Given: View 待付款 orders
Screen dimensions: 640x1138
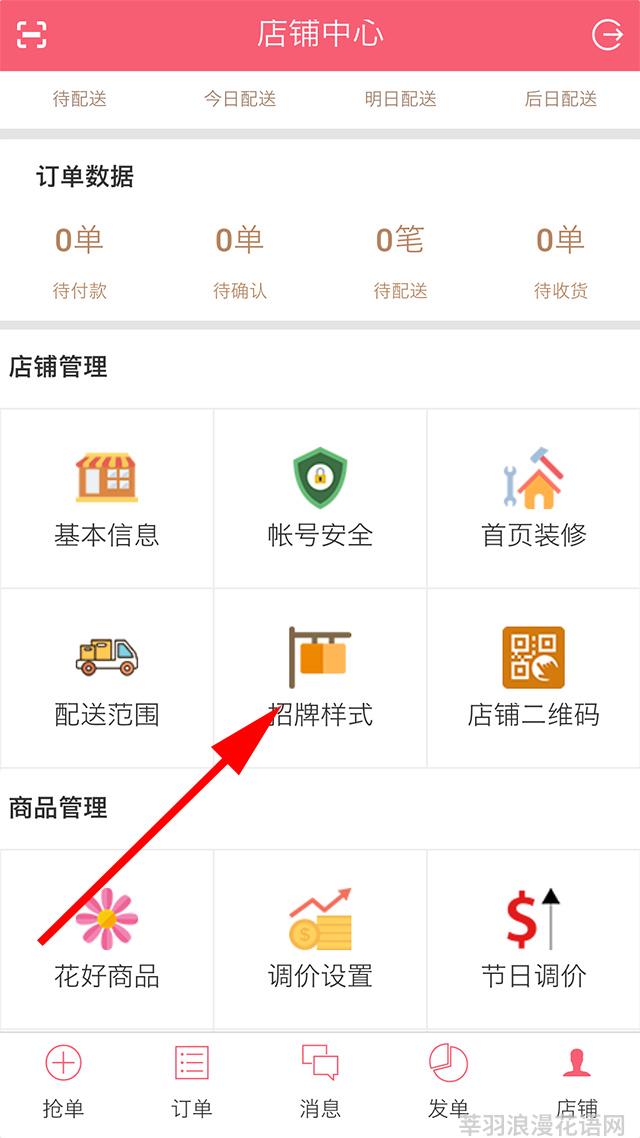Looking at the screenshot, I should 80,262.
